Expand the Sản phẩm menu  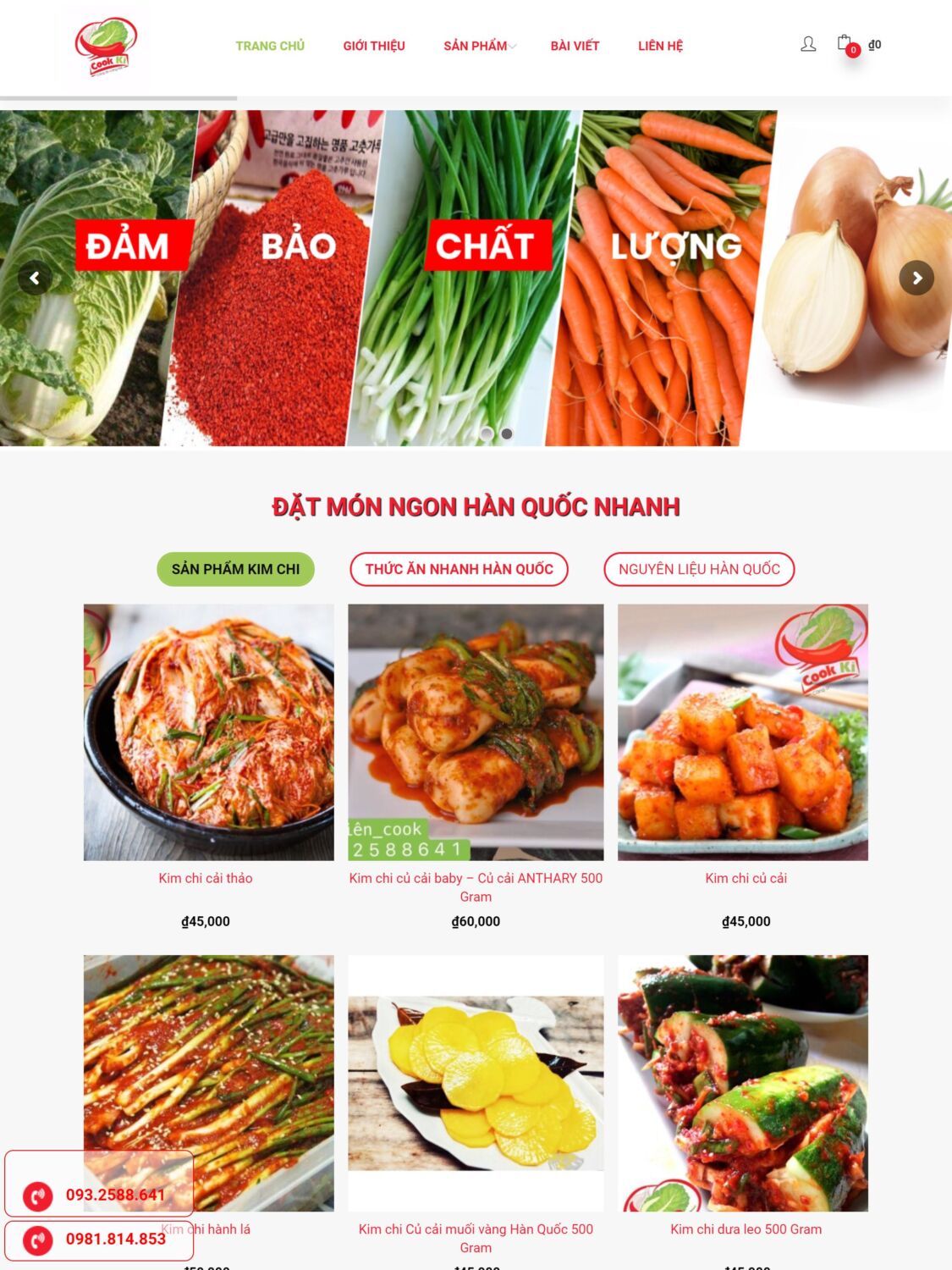tap(479, 46)
